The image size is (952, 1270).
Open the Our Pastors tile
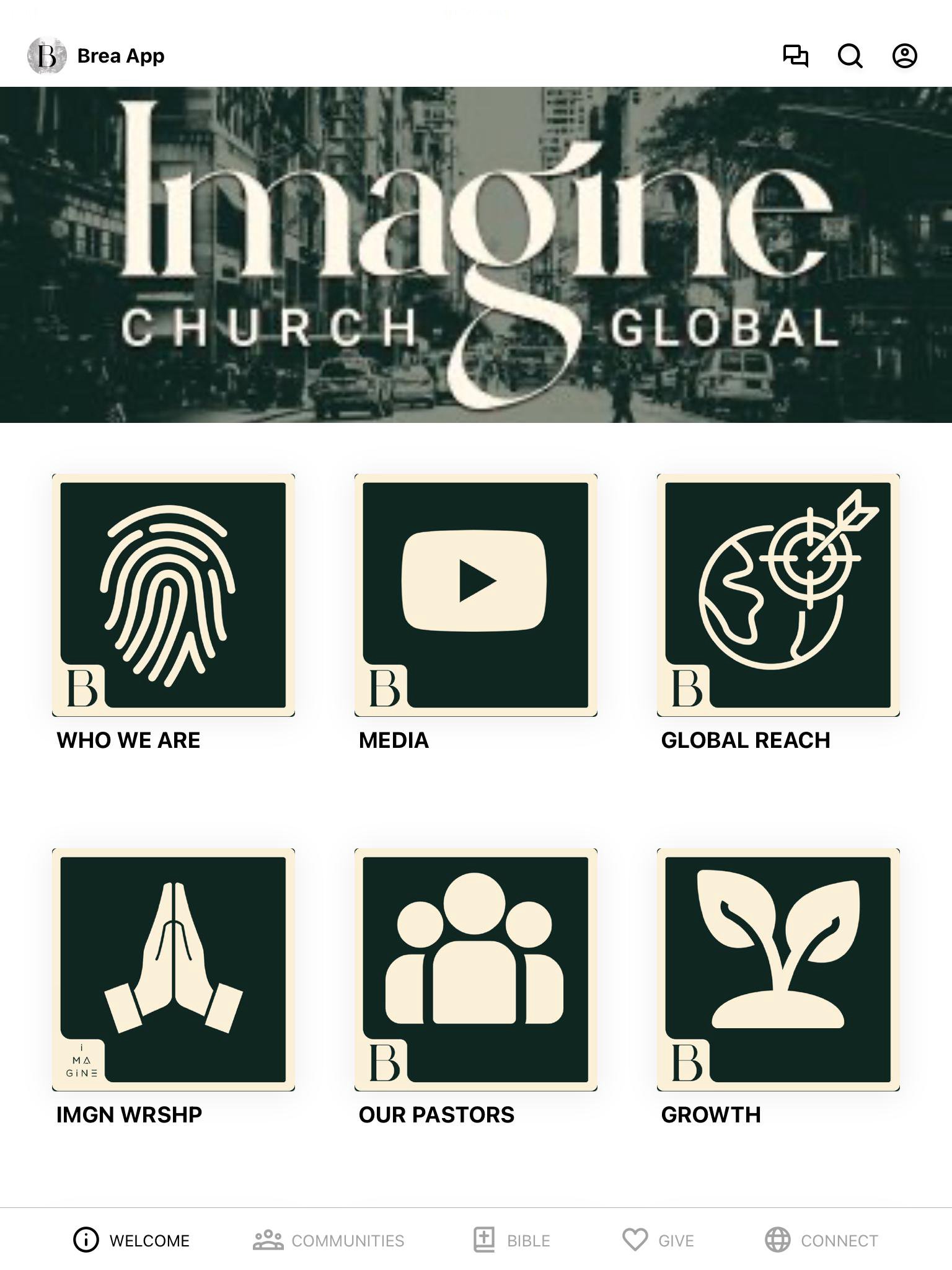pyautogui.click(x=475, y=969)
